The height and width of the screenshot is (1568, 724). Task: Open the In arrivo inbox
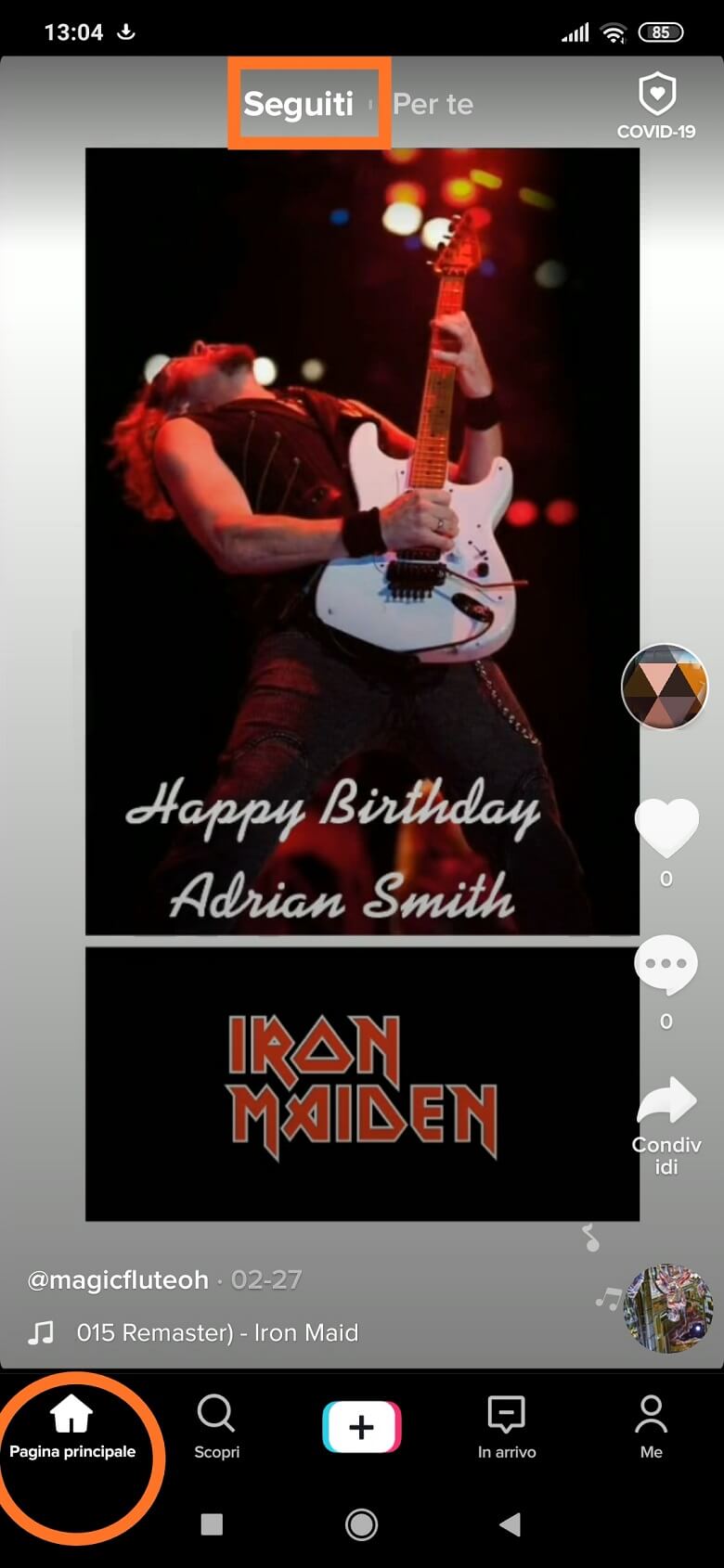pyautogui.click(x=507, y=1426)
